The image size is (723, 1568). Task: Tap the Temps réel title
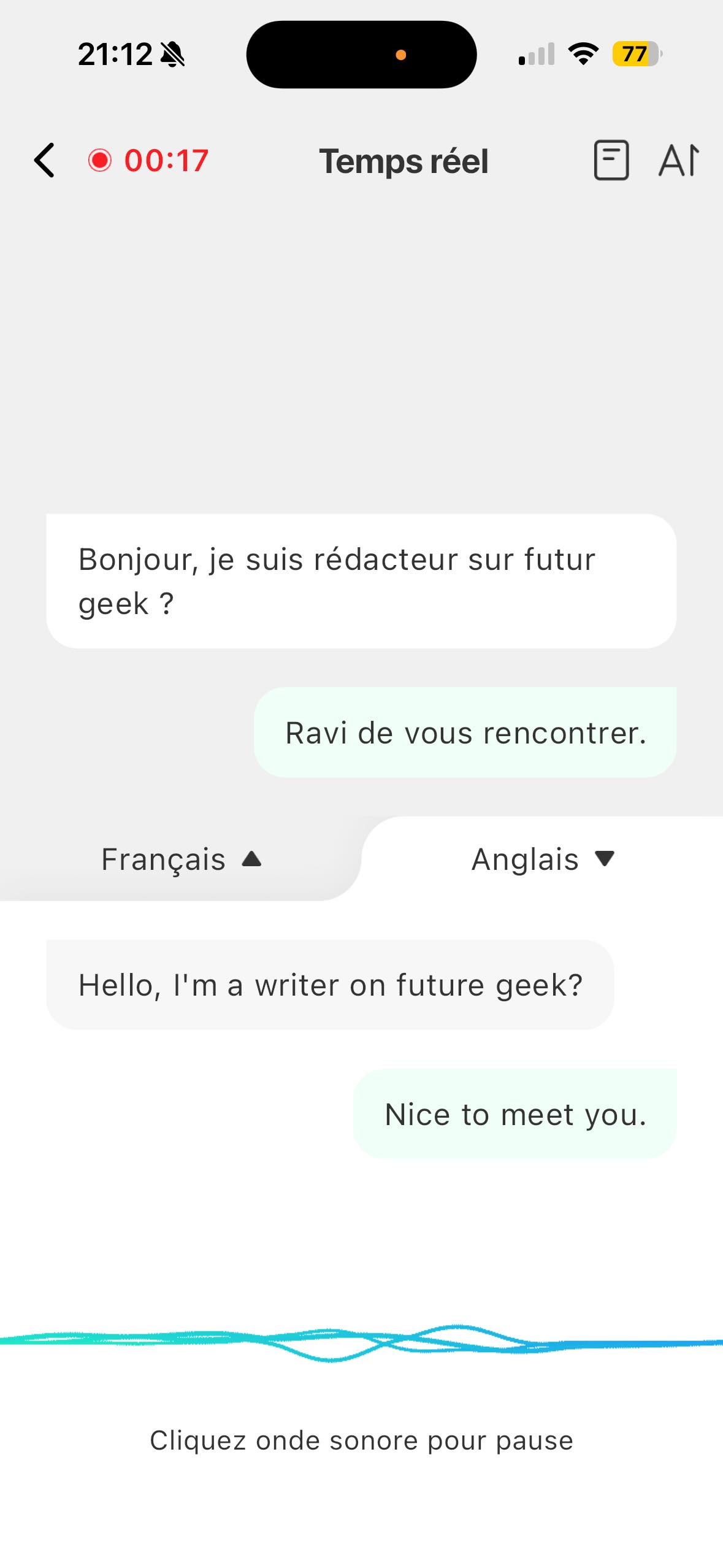click(x=404, y=161)
